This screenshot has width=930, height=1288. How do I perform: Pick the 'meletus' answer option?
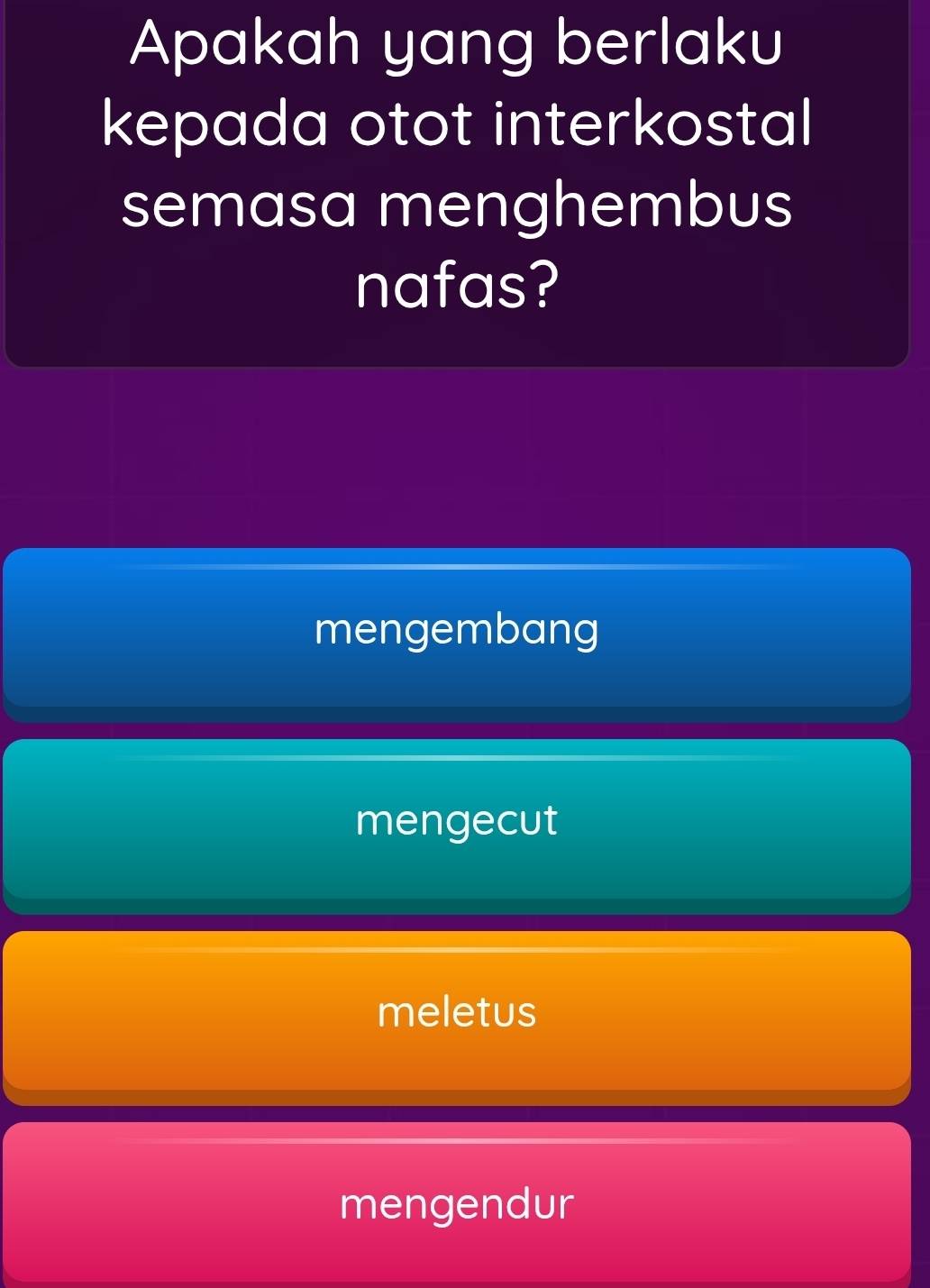(x=457, y=1014)
